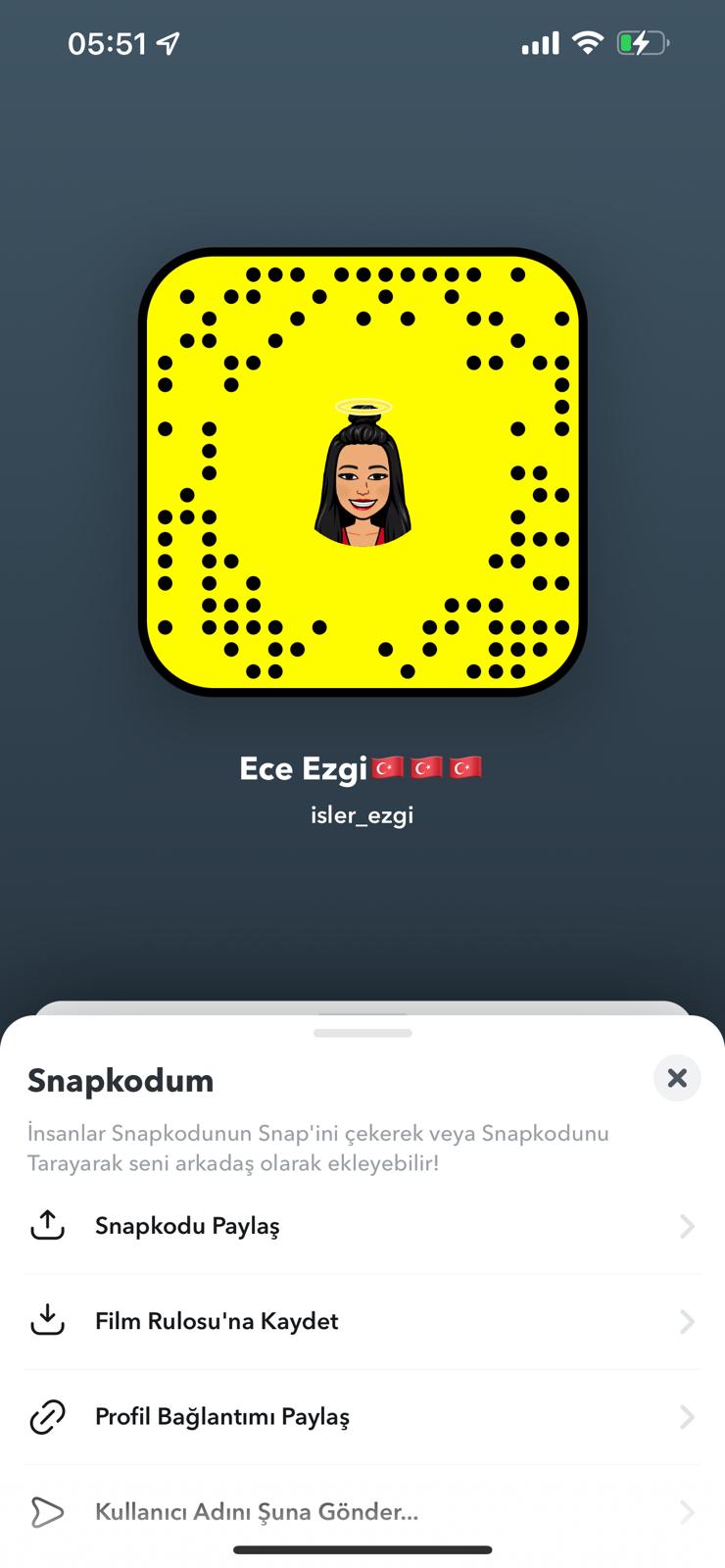Close the Snapkodum sheet
This screenshot has height=1568, width=725.
(677, 1078)
